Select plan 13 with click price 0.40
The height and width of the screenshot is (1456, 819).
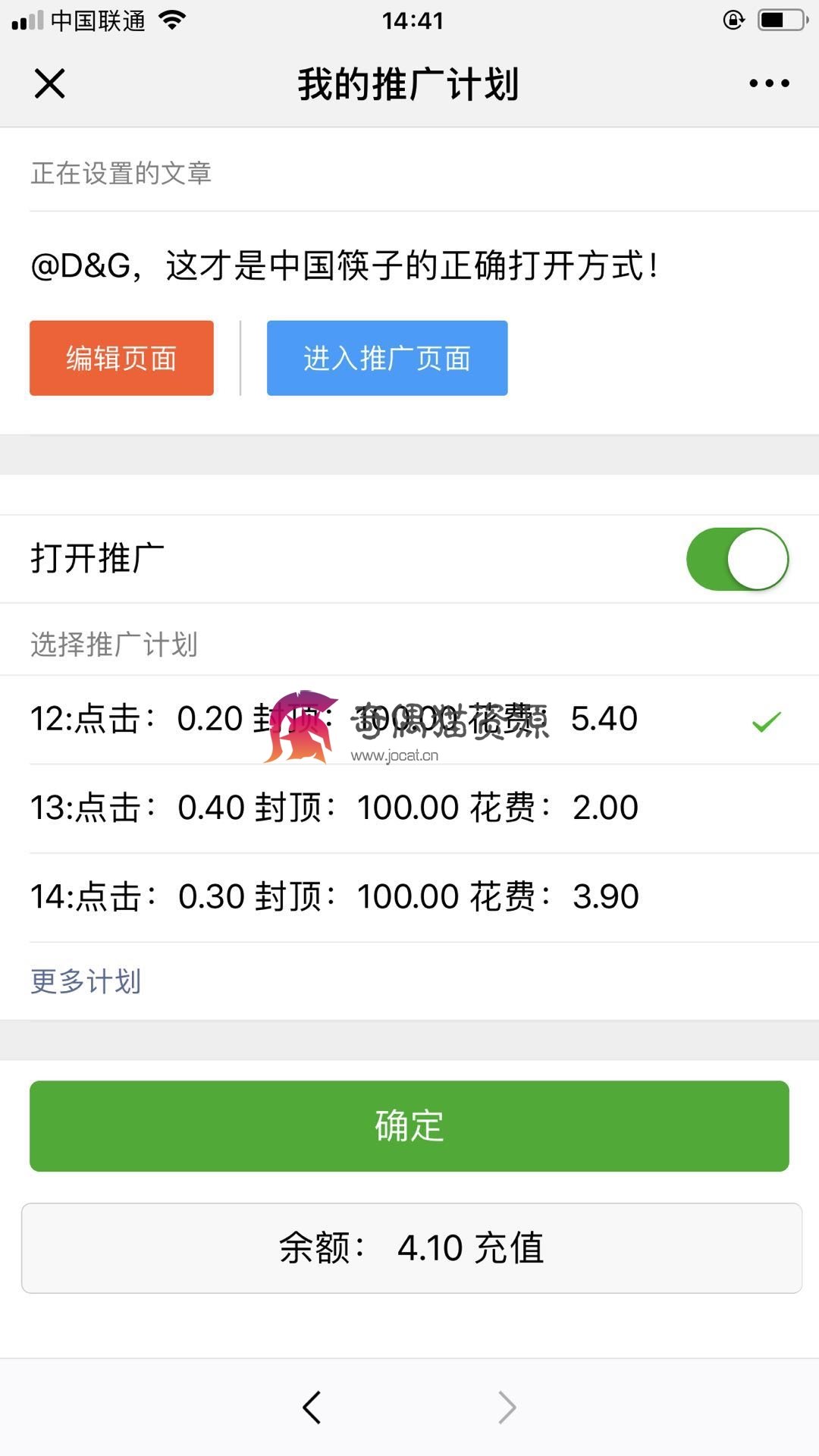tap(409, 808)
